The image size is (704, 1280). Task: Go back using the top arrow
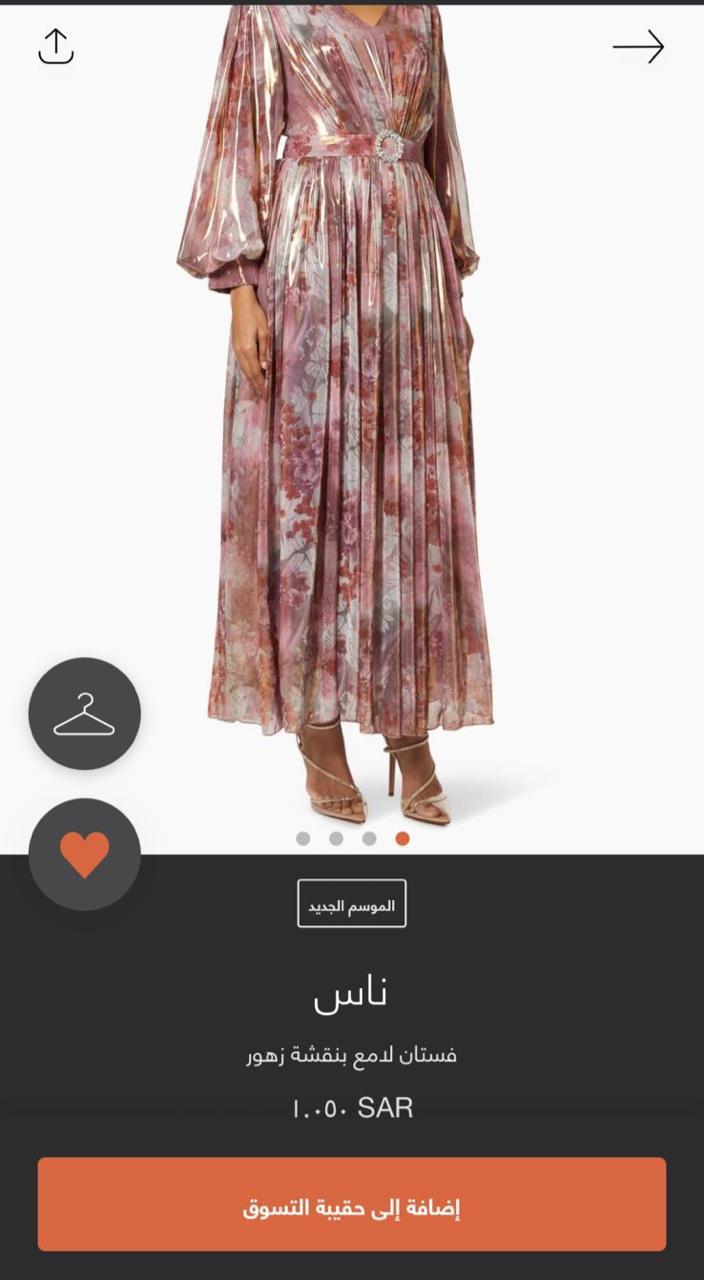tap(638, 46)
